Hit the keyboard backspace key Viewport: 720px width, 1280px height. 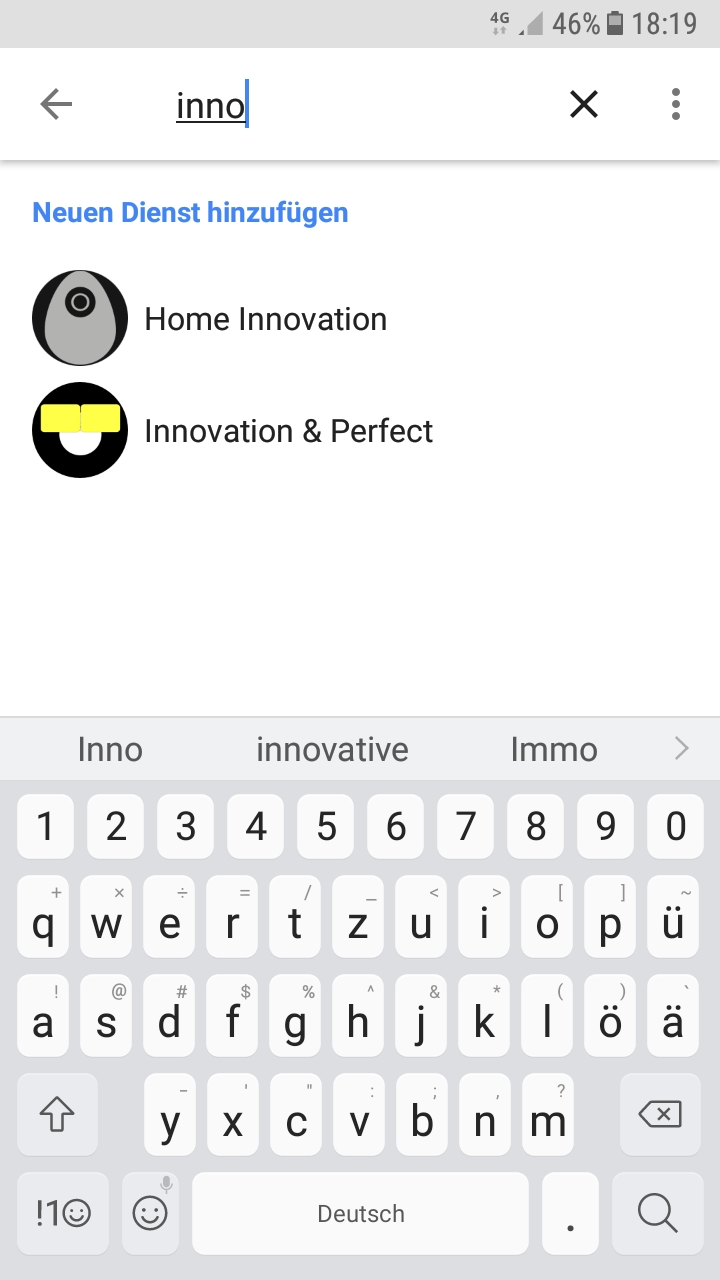660,1114
